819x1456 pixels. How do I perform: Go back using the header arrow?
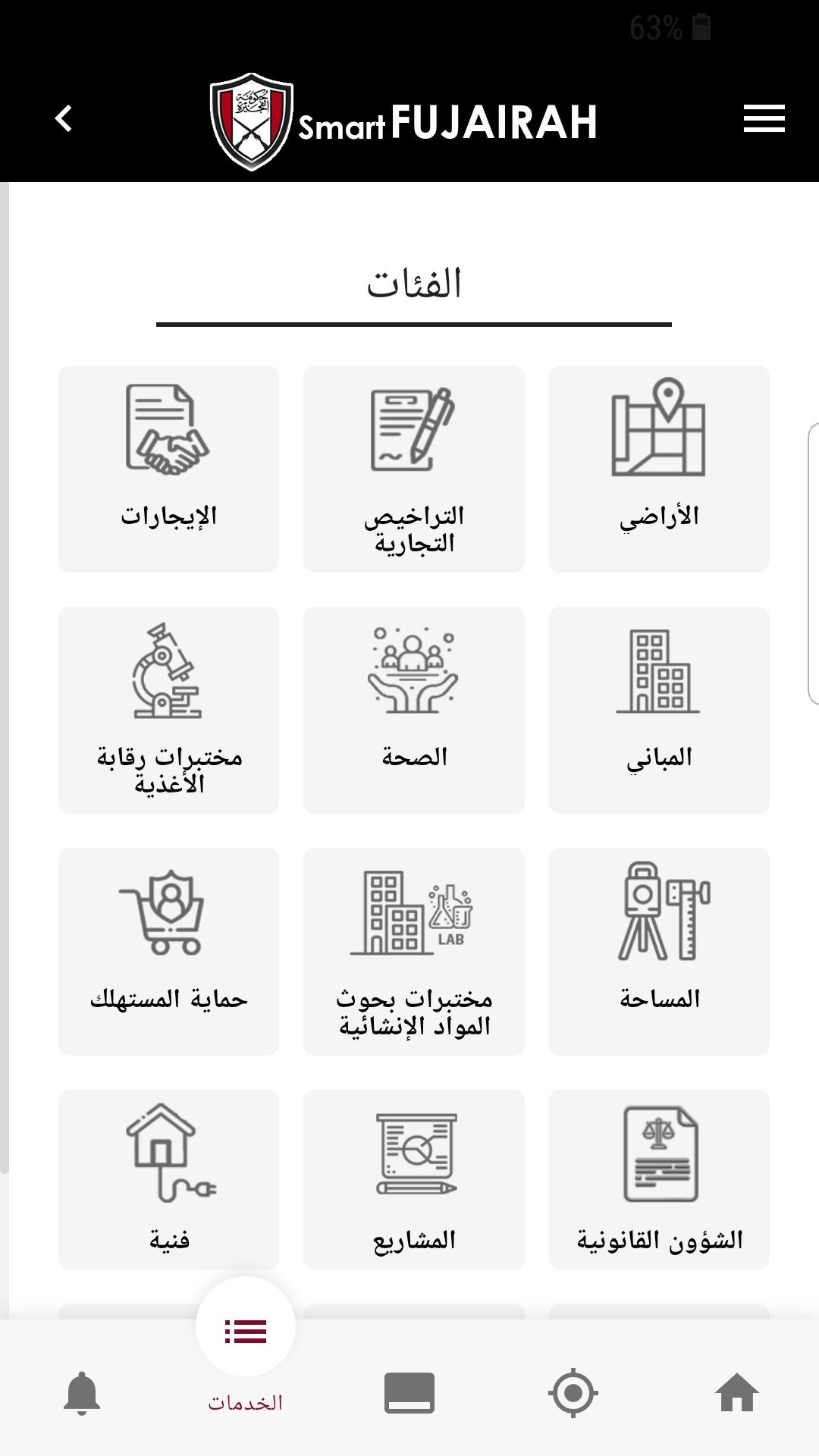coord(64,119)
